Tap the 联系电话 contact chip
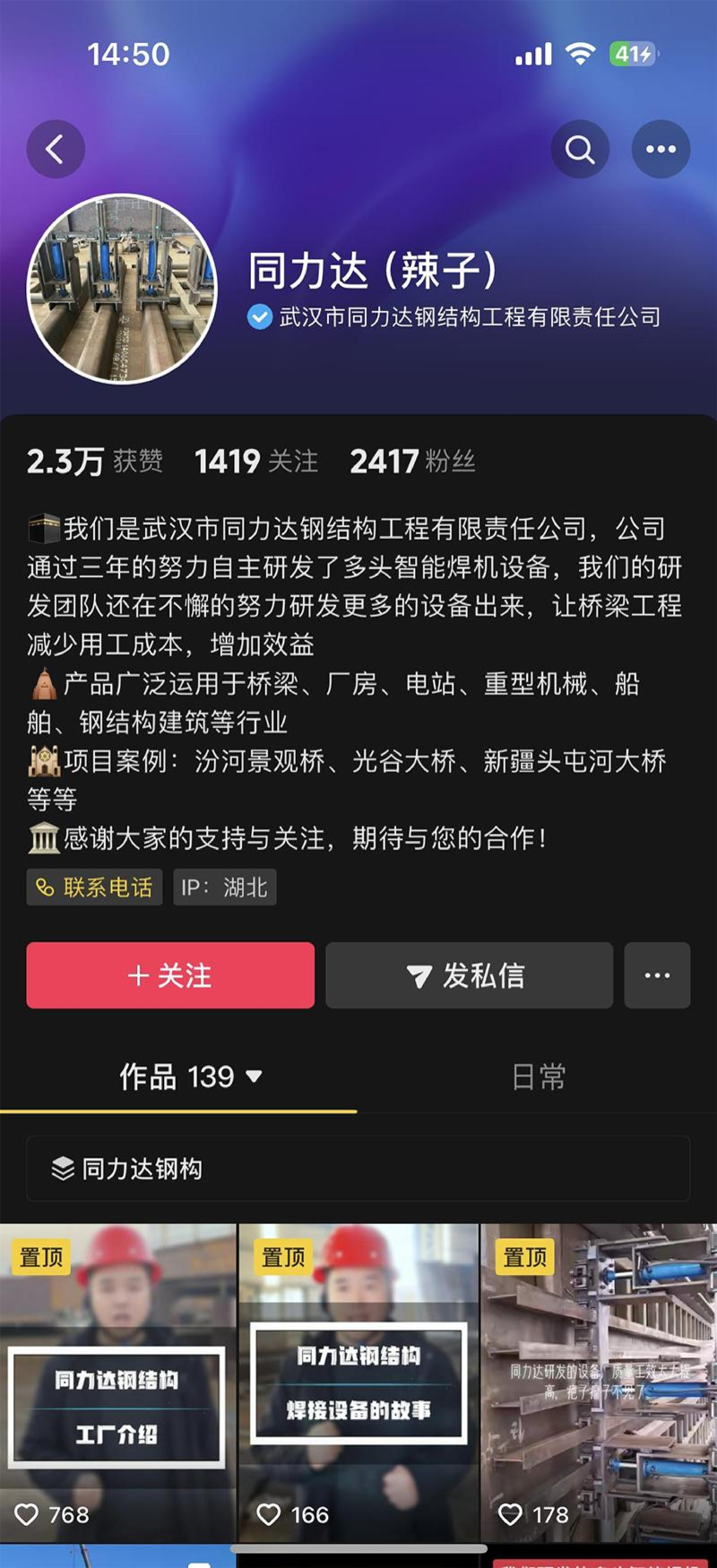The height and width of the screenshot is (1568, 717). [x=94, y=888]
